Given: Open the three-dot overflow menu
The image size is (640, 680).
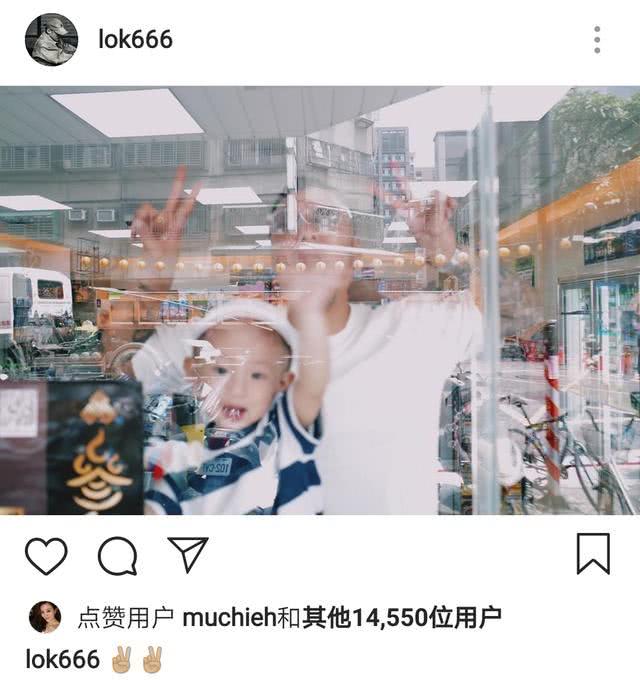Looking at the screenshot, I should [597, 40].
